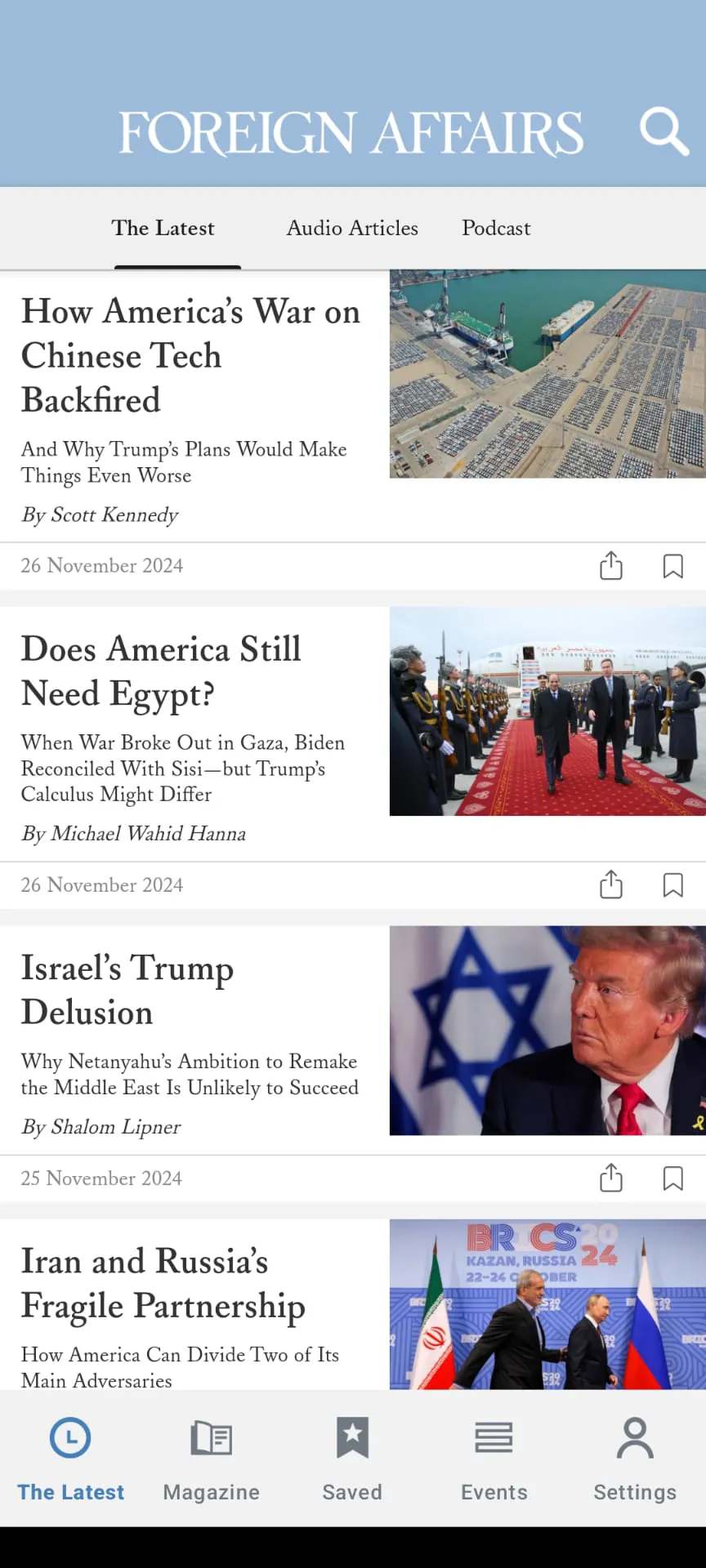
Task: Tap the byline By Scott Kennedy
Action: tap(100, 515)
